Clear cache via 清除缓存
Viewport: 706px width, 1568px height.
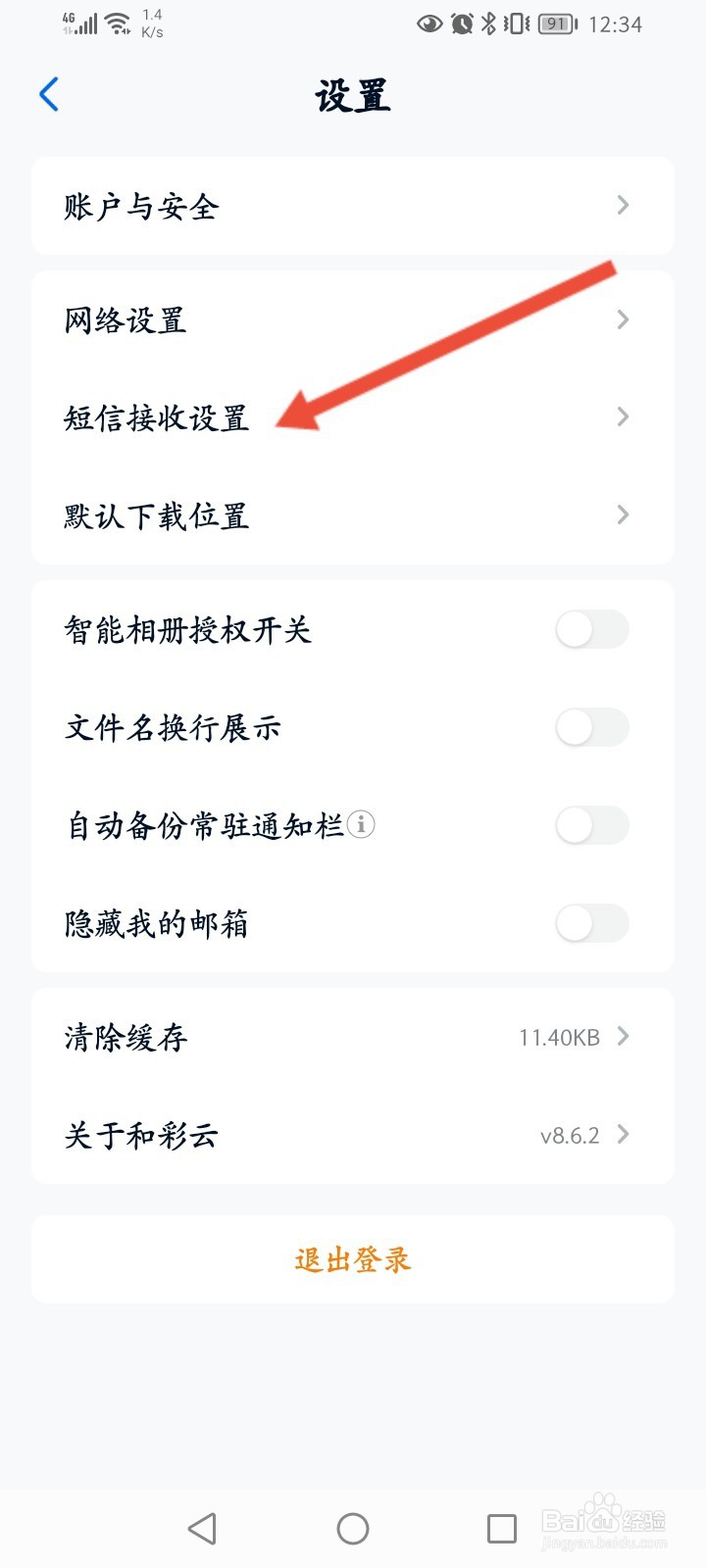[x=353, y=1037]
